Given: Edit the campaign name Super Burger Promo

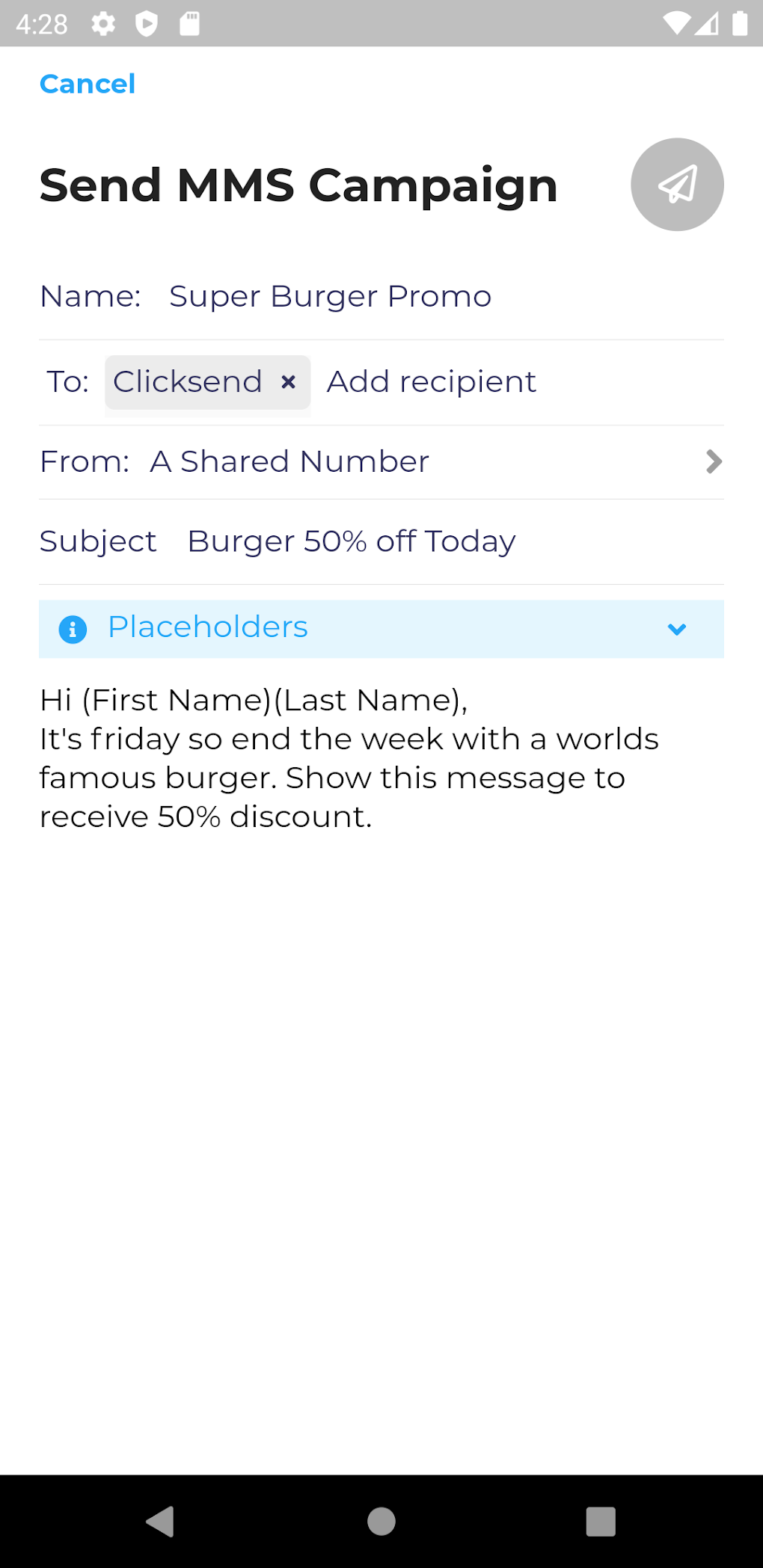Looking at the screenshot, I should click(330, 297).
